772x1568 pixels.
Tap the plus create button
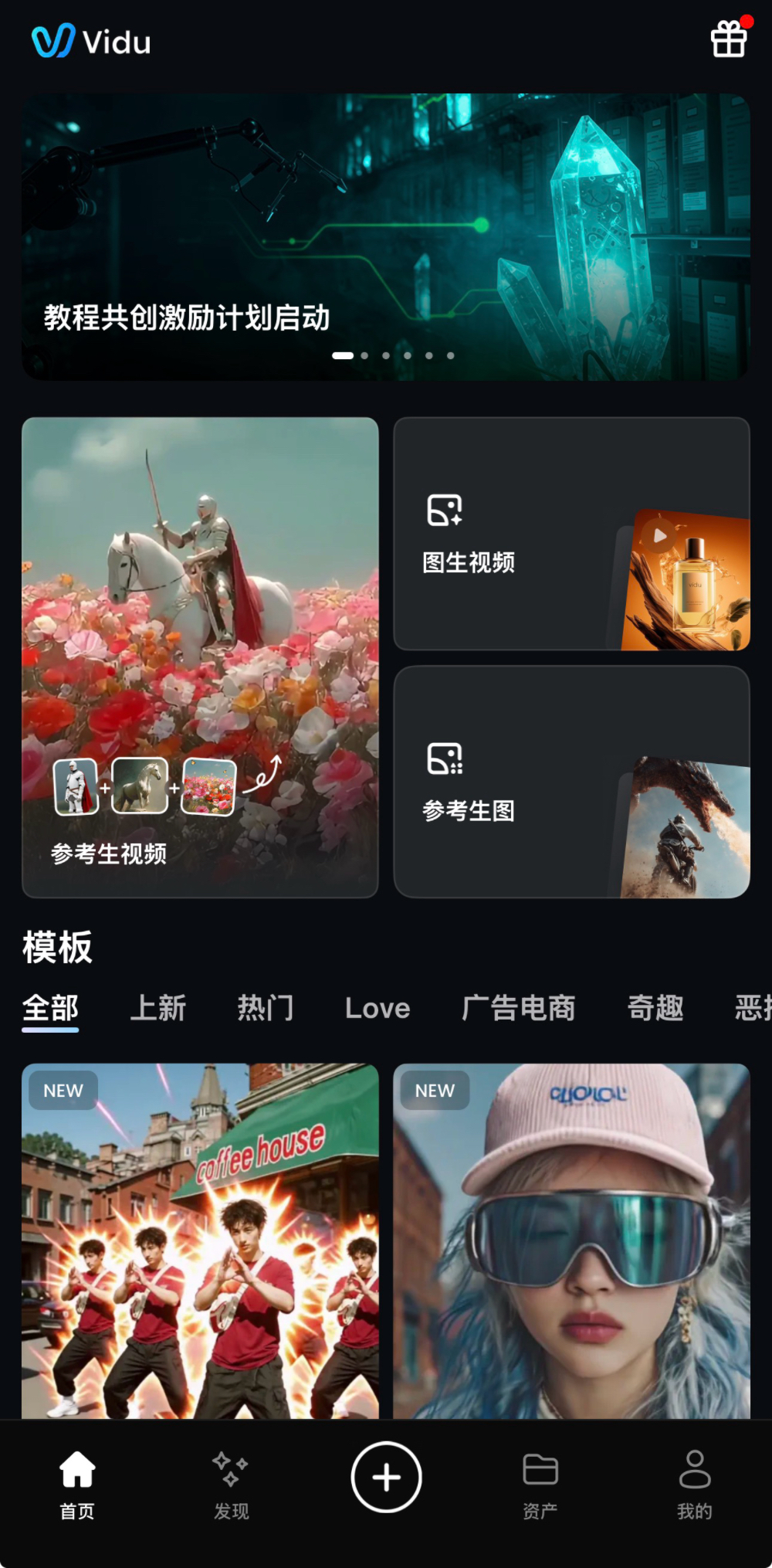click(x=385, y=1476)
